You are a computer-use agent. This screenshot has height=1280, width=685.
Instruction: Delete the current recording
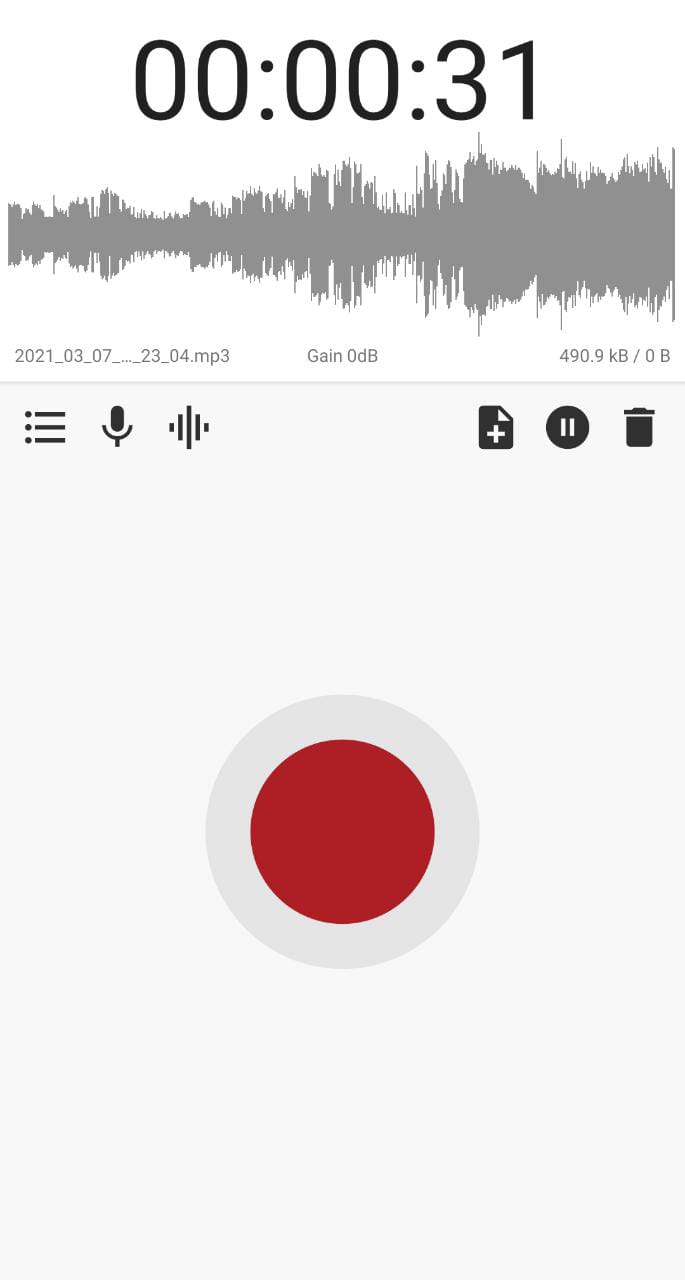pyautogui.click(x=639, y=428)
